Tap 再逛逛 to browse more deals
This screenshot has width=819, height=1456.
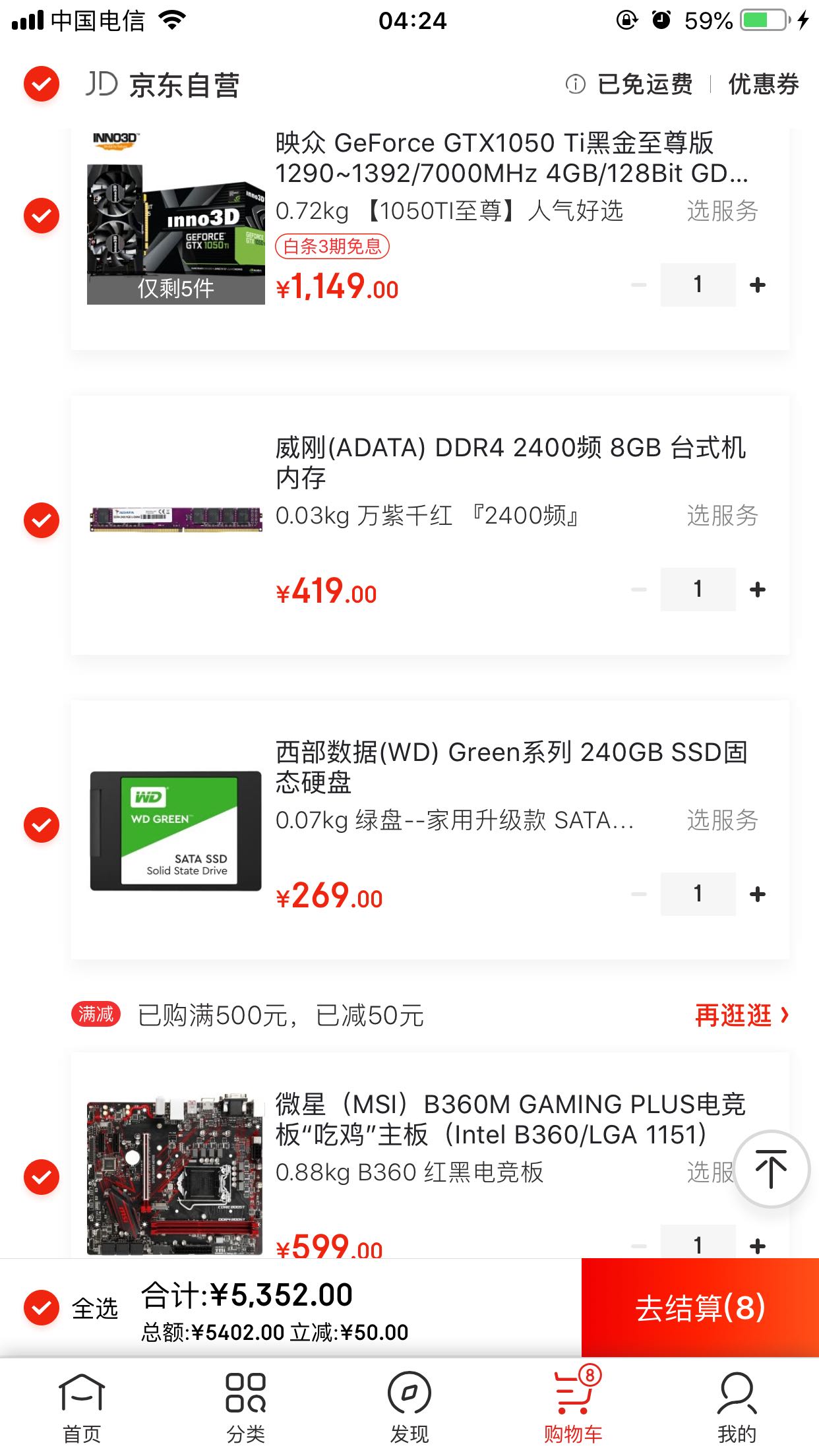click(741, 1016)
